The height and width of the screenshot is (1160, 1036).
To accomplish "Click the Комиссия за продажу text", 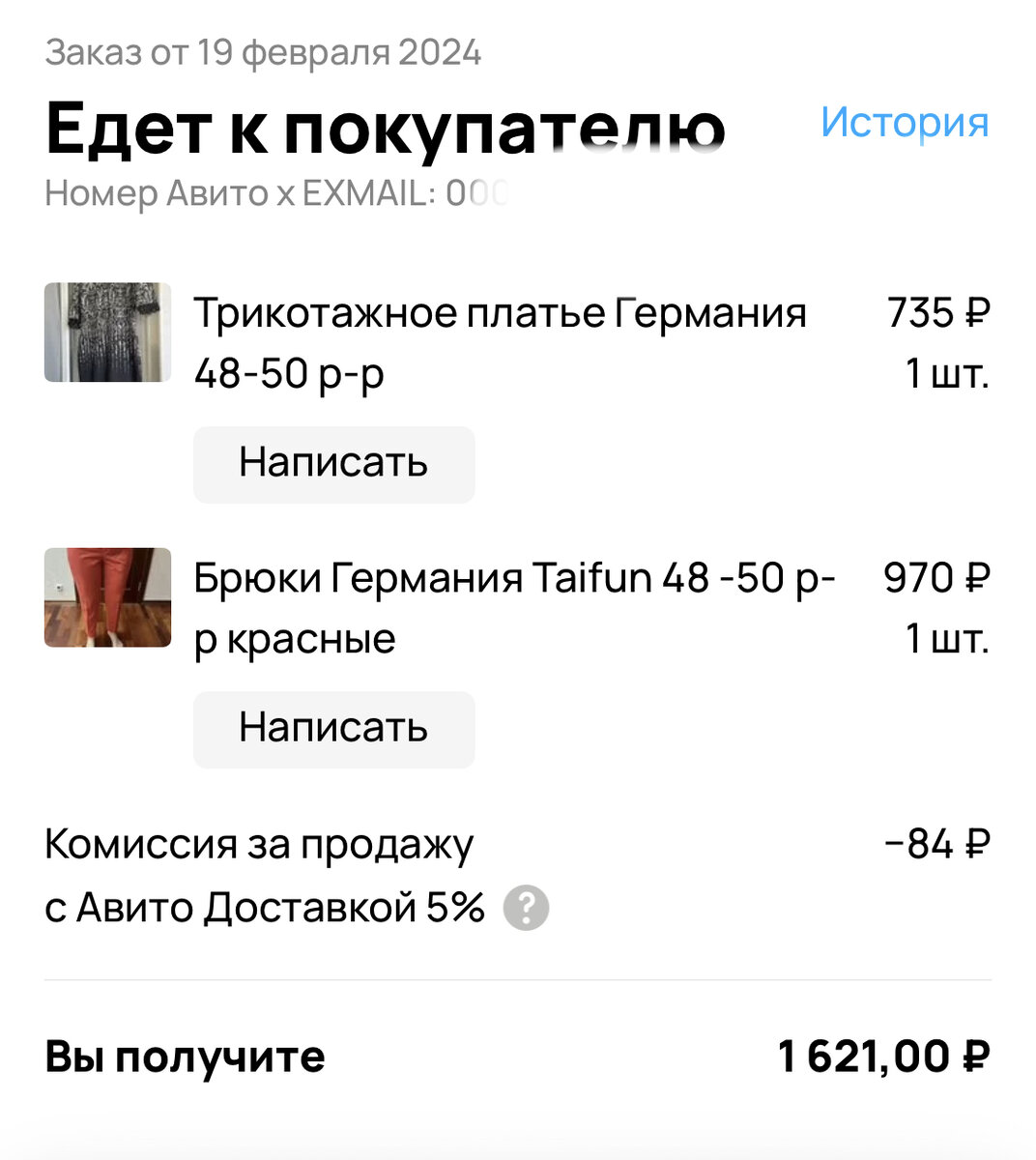I will tap(260, 843).
